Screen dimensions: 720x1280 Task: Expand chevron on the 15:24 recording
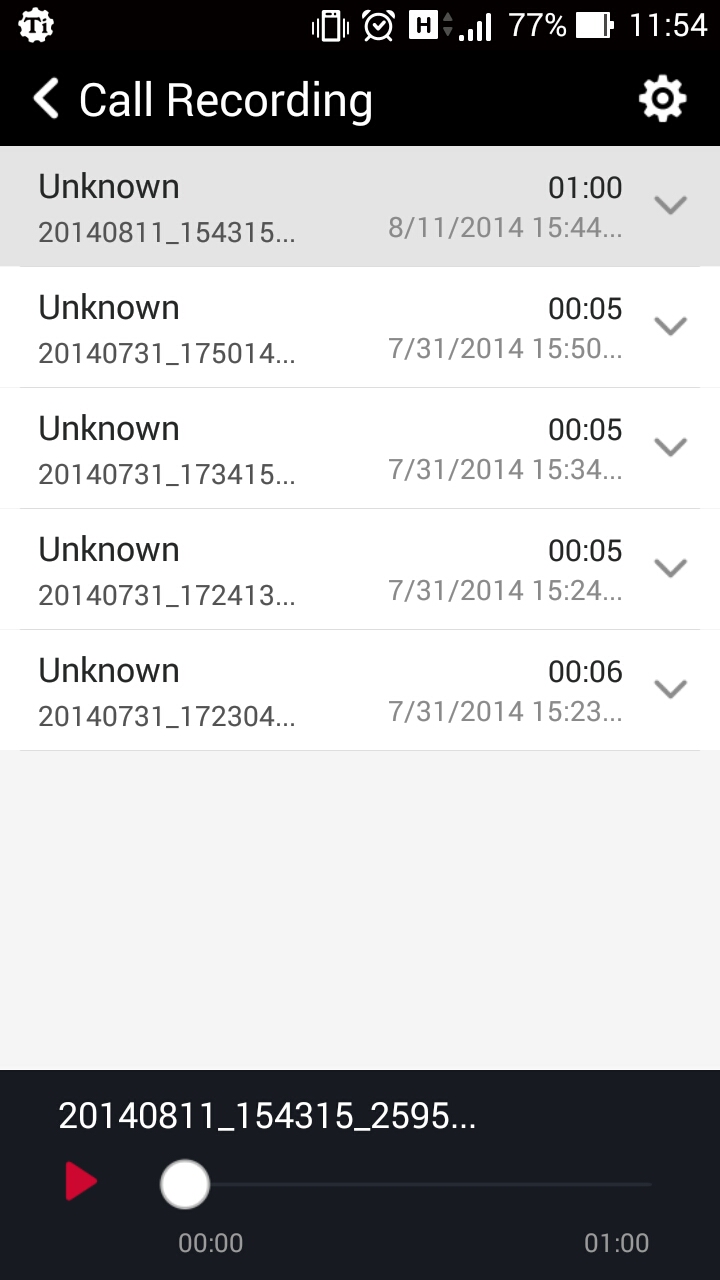click(x=670, y=568)
